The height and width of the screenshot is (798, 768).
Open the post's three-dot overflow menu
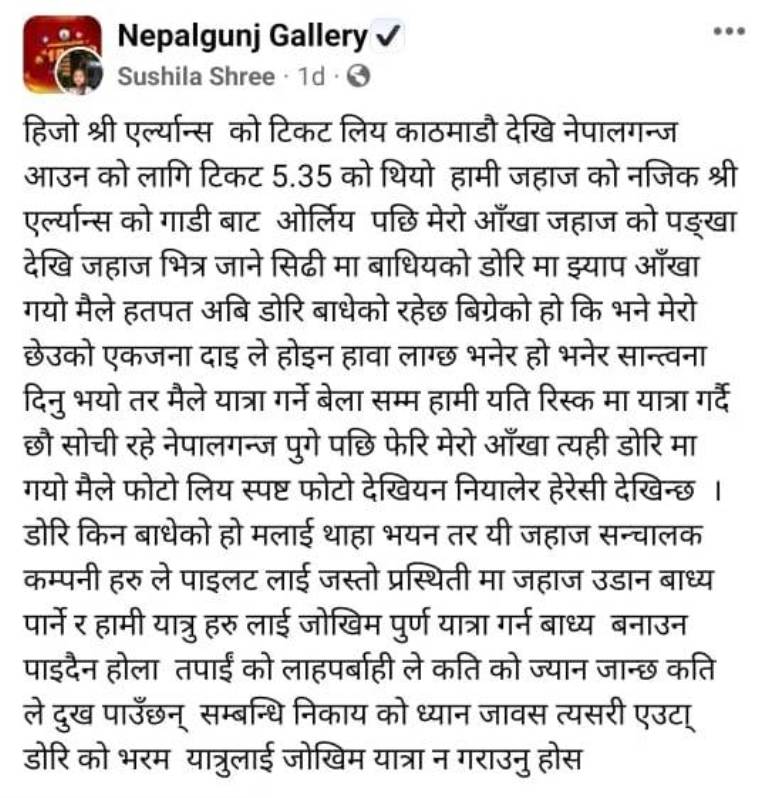[728, 32]
